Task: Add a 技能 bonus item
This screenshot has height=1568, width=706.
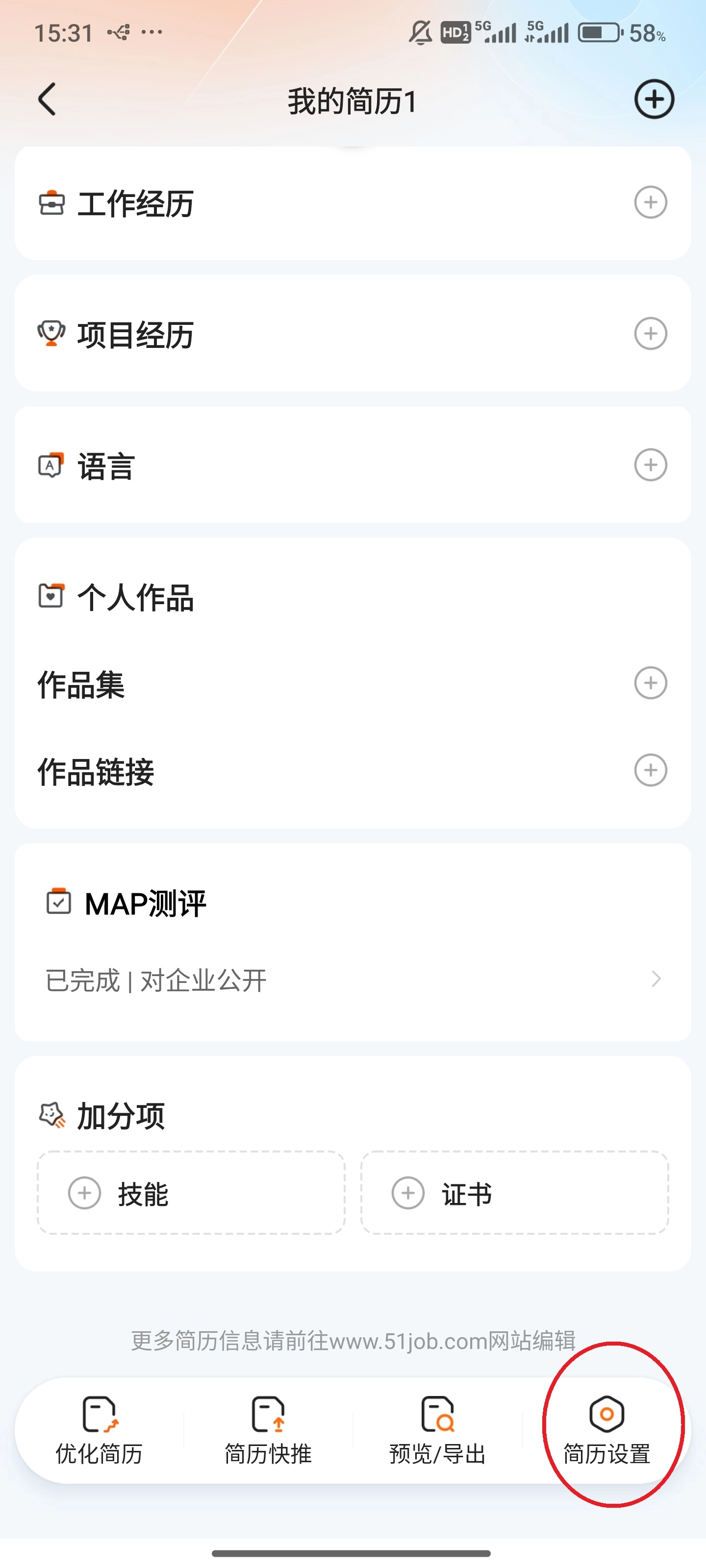Action: [x=191, y=1193]
